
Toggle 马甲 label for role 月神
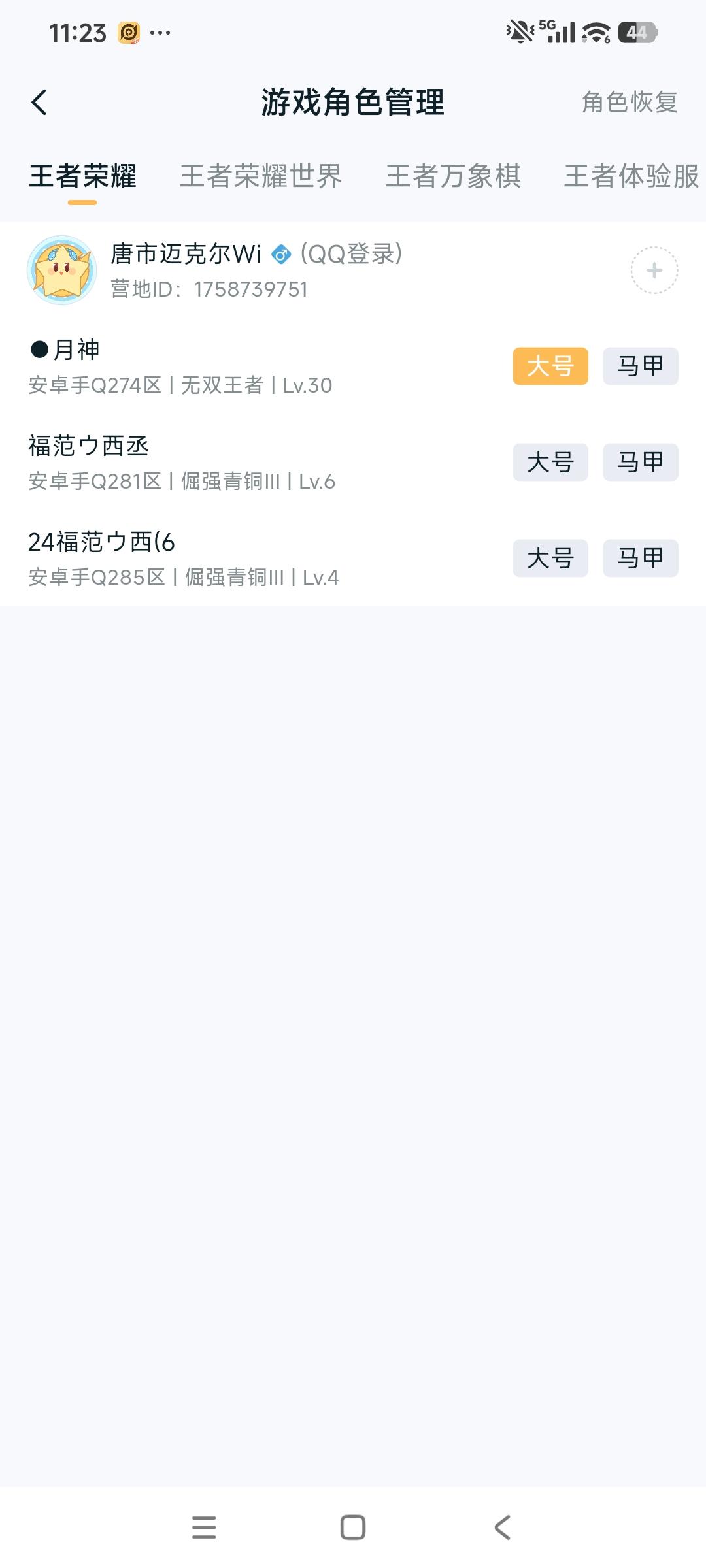click(x=640, y=366)
